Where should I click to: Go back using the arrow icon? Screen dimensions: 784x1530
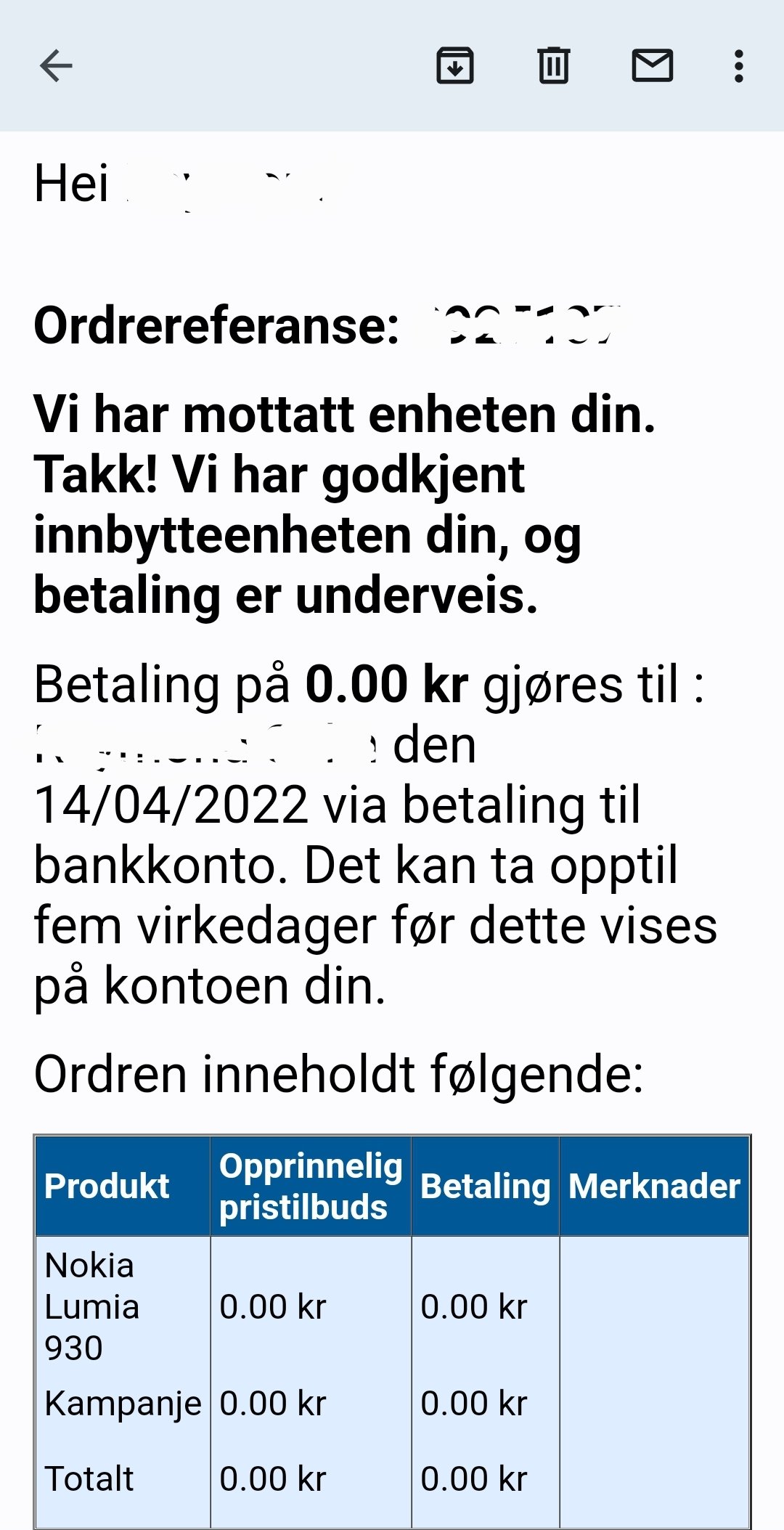coord(56,66)
